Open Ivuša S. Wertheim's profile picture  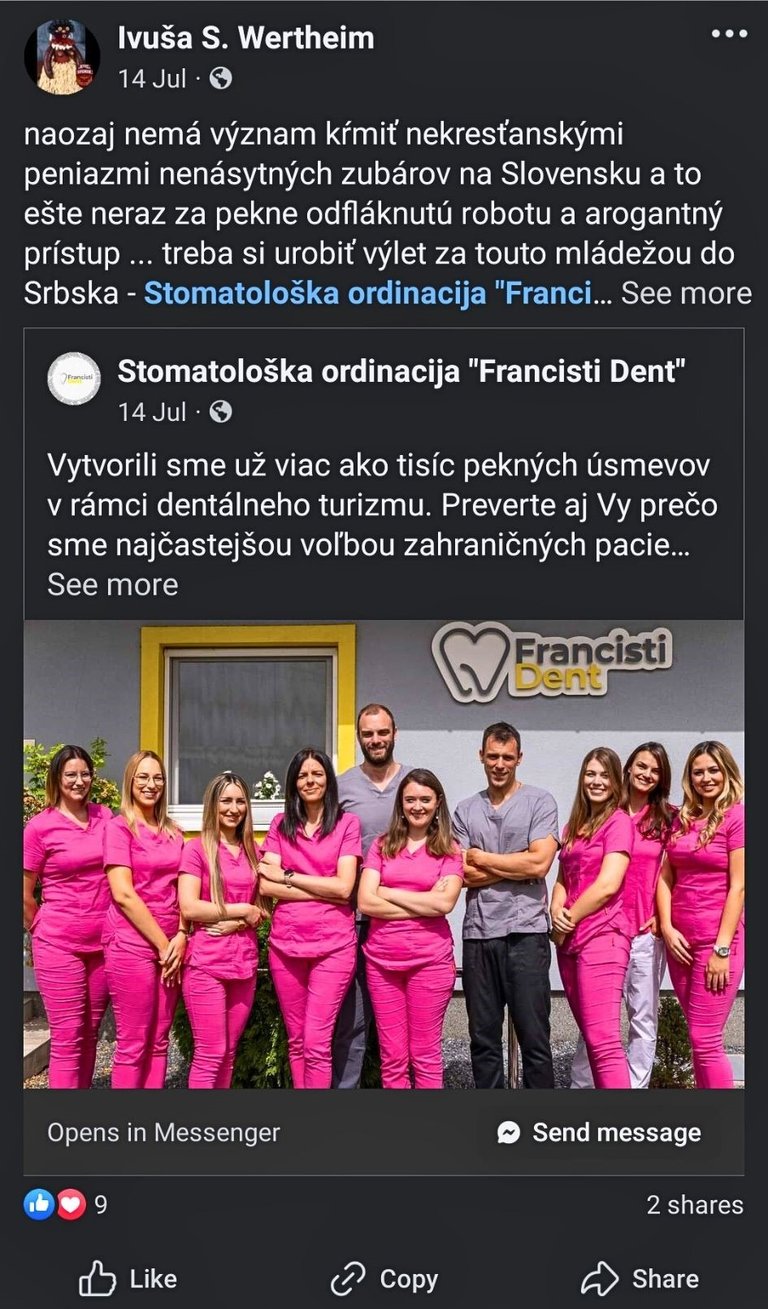[62, 57]
